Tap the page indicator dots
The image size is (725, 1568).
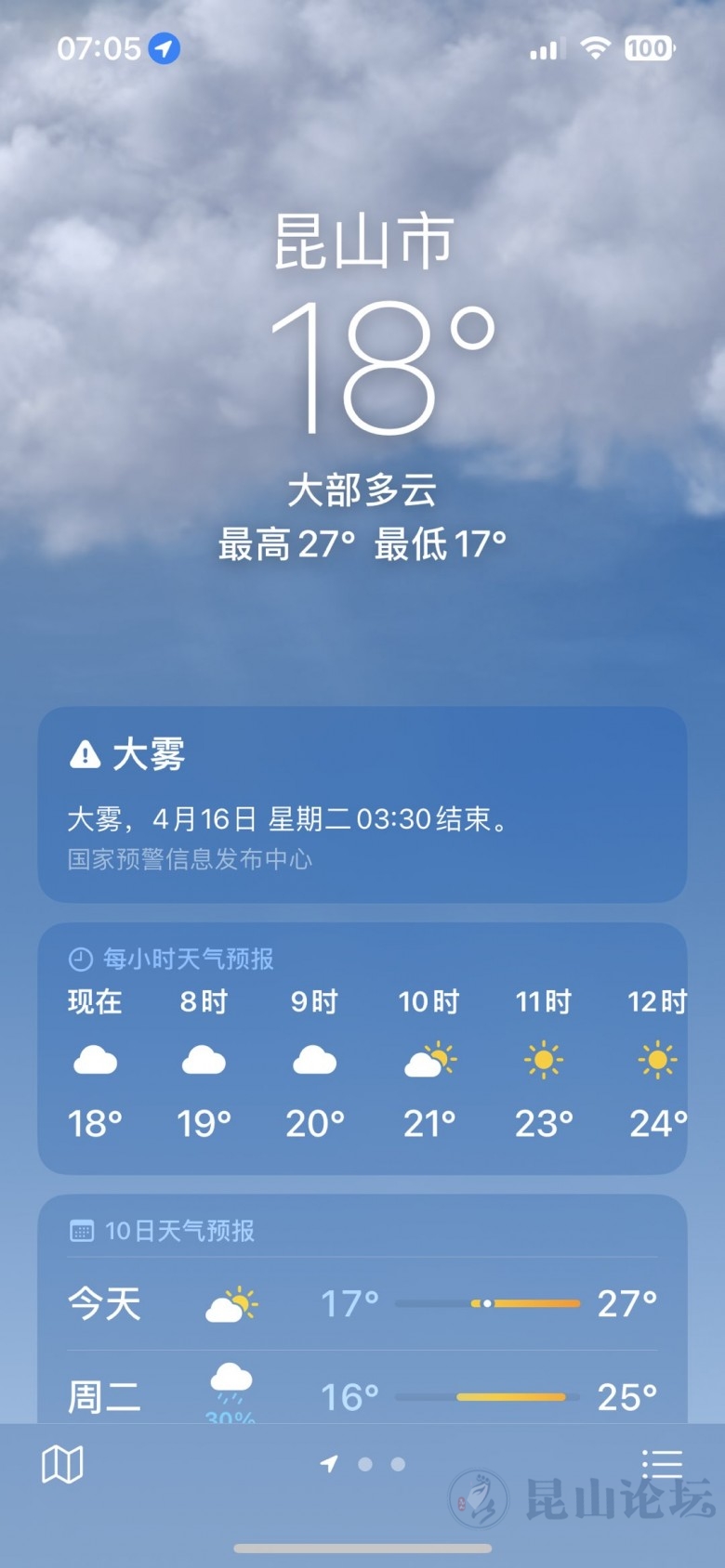[366, 1464]
